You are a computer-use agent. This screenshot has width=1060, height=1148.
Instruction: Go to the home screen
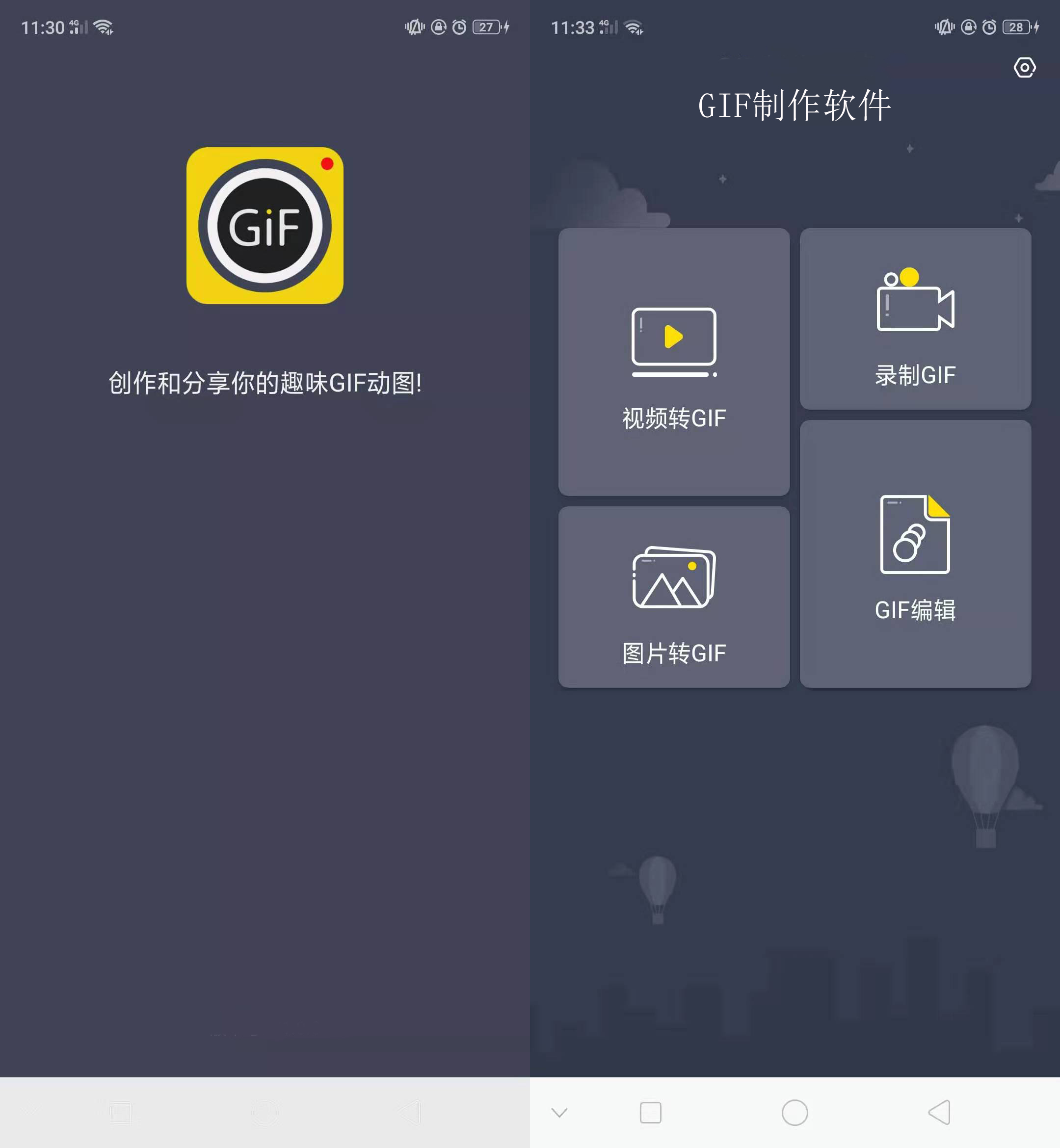(x=795, y=1113)
